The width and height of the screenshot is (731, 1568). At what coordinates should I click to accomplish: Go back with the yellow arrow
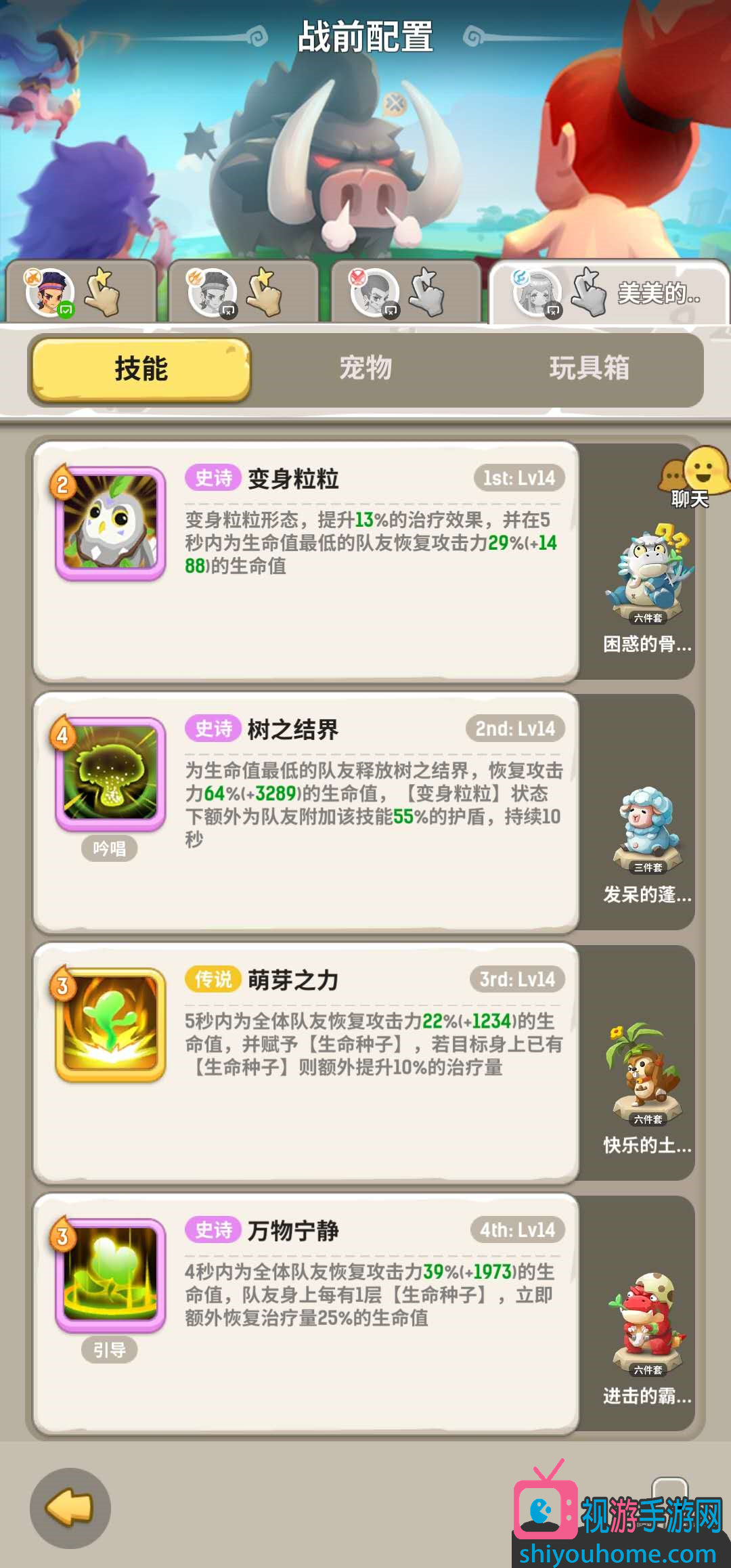click(70, 1508)
